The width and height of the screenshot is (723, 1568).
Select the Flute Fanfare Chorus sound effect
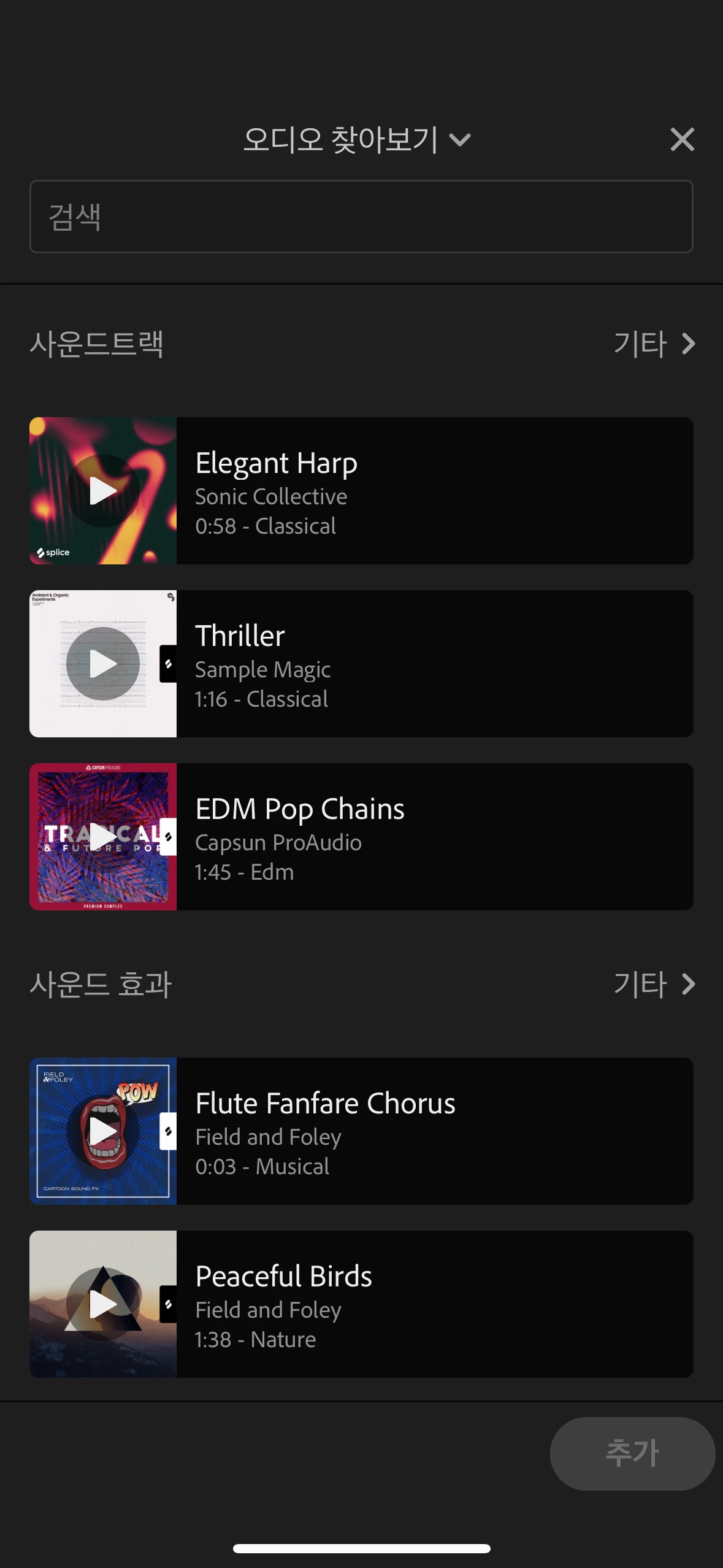pos(434,1131)
